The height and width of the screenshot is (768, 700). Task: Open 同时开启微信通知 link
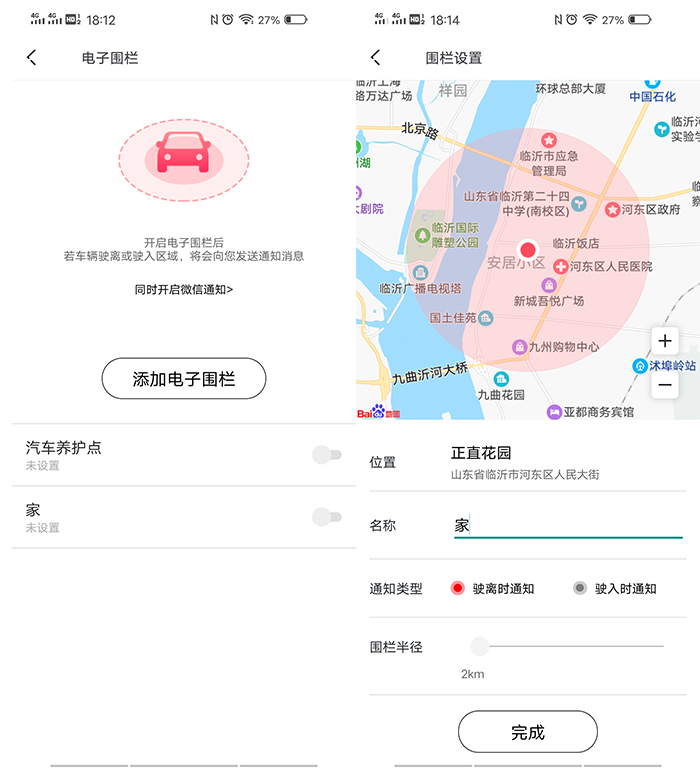[x=184, y=290]
